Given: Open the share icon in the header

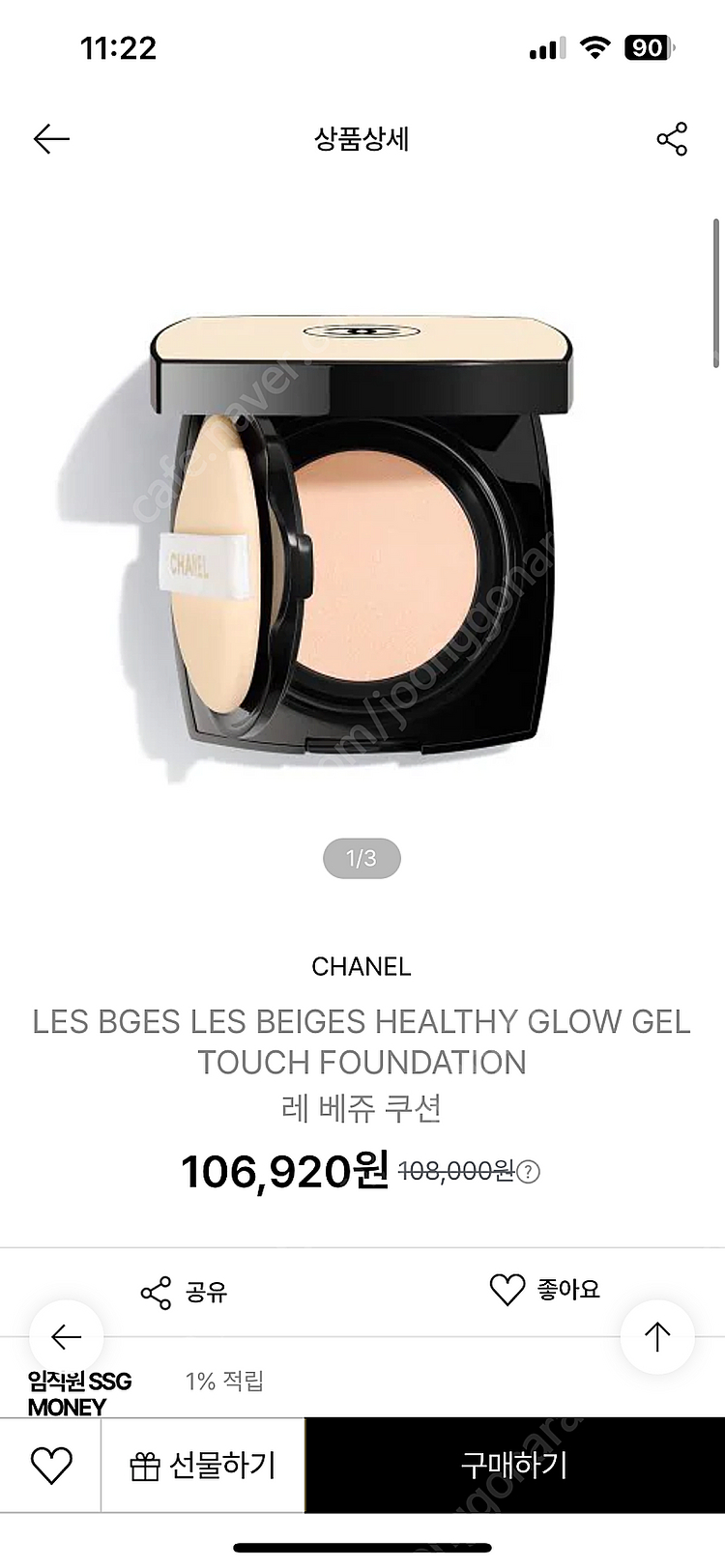Looking at the screenshot, I should tap(672, 139).
